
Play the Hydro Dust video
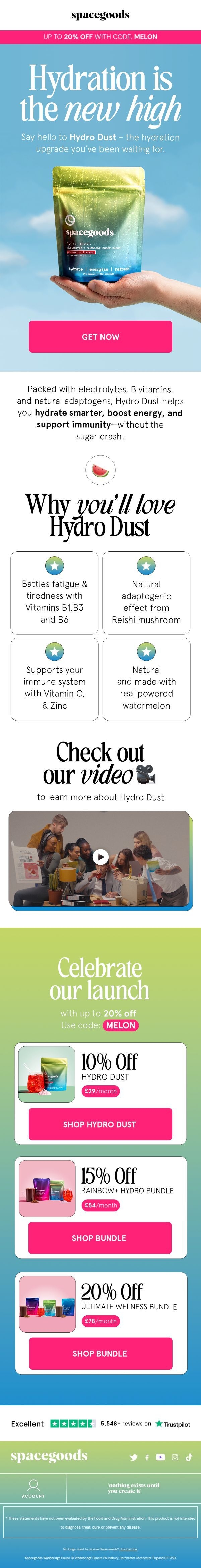pyautogui.click(x=100, y=857)
